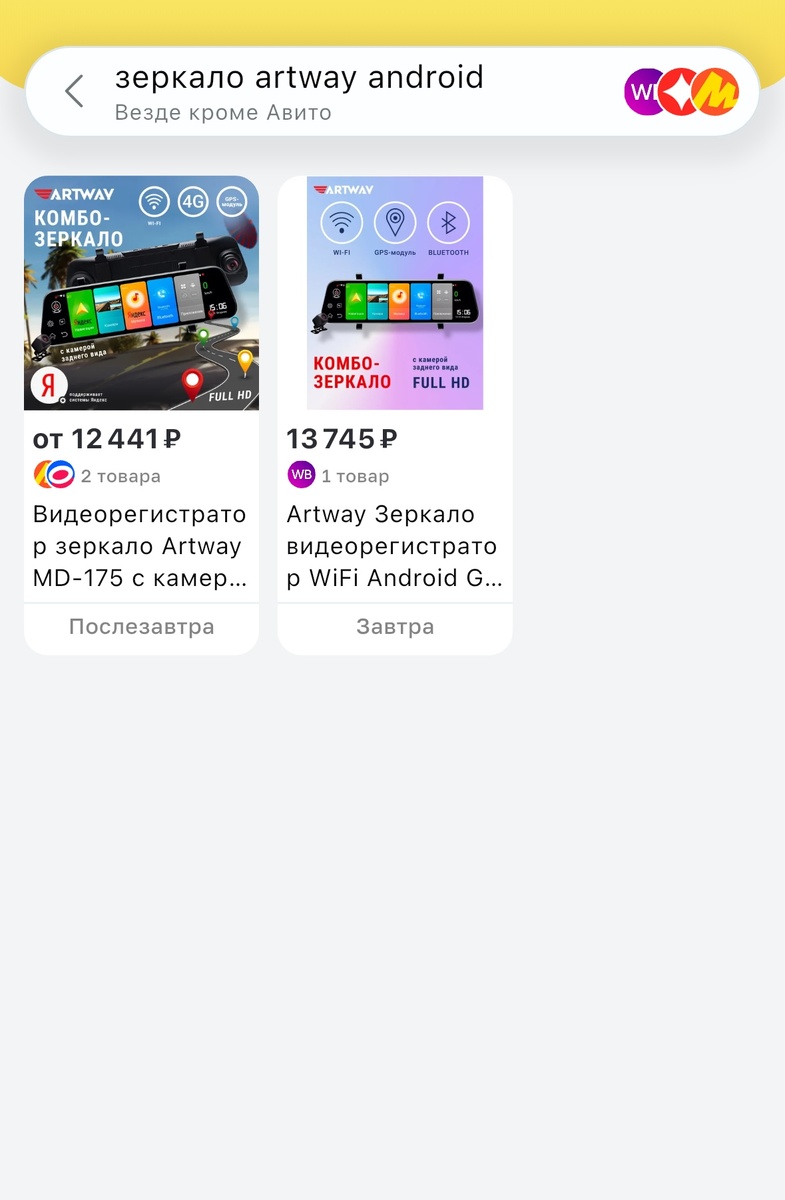
Task: Open the Kombo-Zerkalo product image on first card
Action: [140, 291]
